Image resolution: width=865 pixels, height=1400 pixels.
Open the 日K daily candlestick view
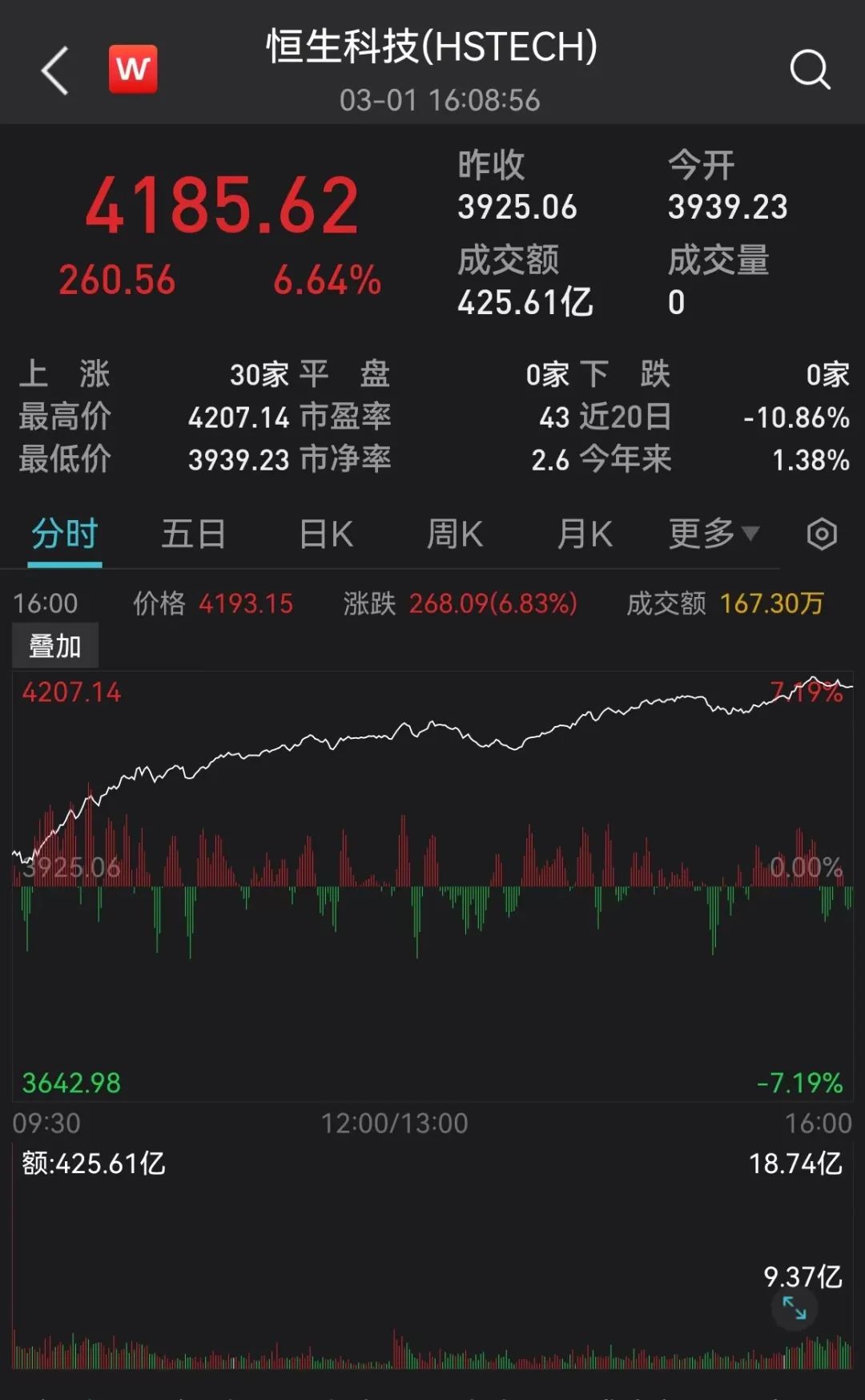324,533
